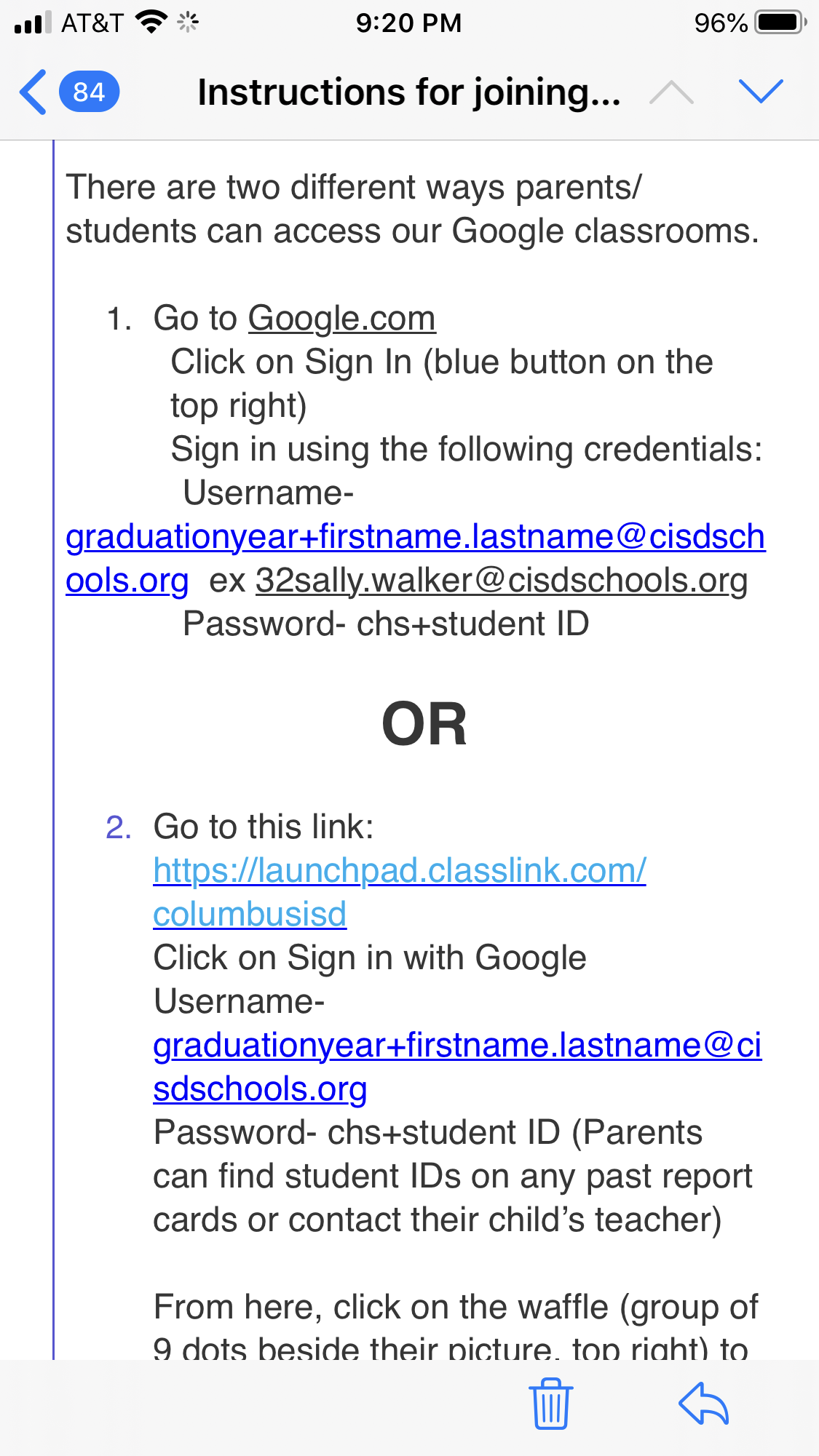The height and width of the screenshot is (1456, 819).
Task: Open the launchpad.classlink.com/columbusisd link
Action: pos(399,871)
